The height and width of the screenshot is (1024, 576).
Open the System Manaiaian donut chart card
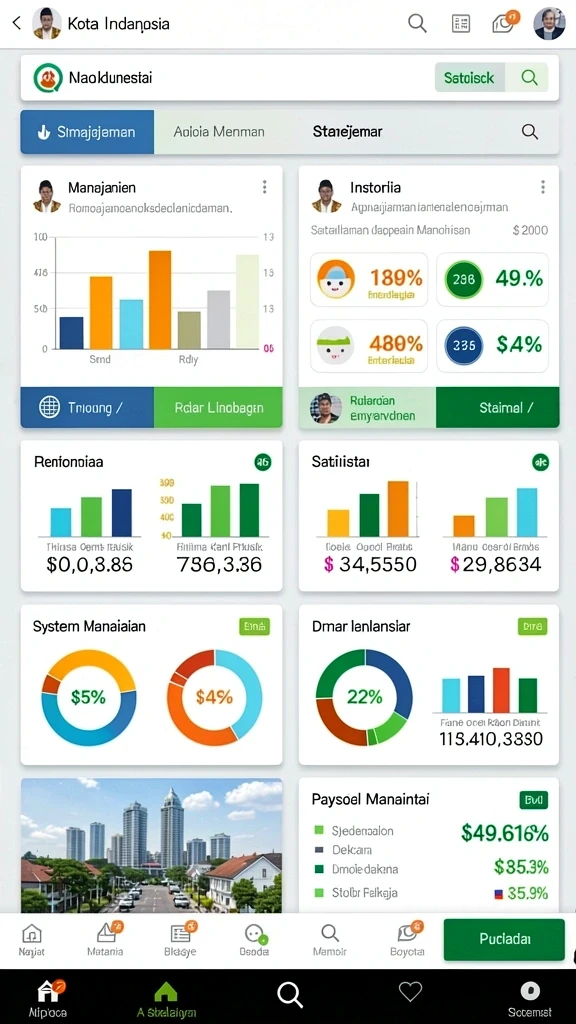coord(152,684)
